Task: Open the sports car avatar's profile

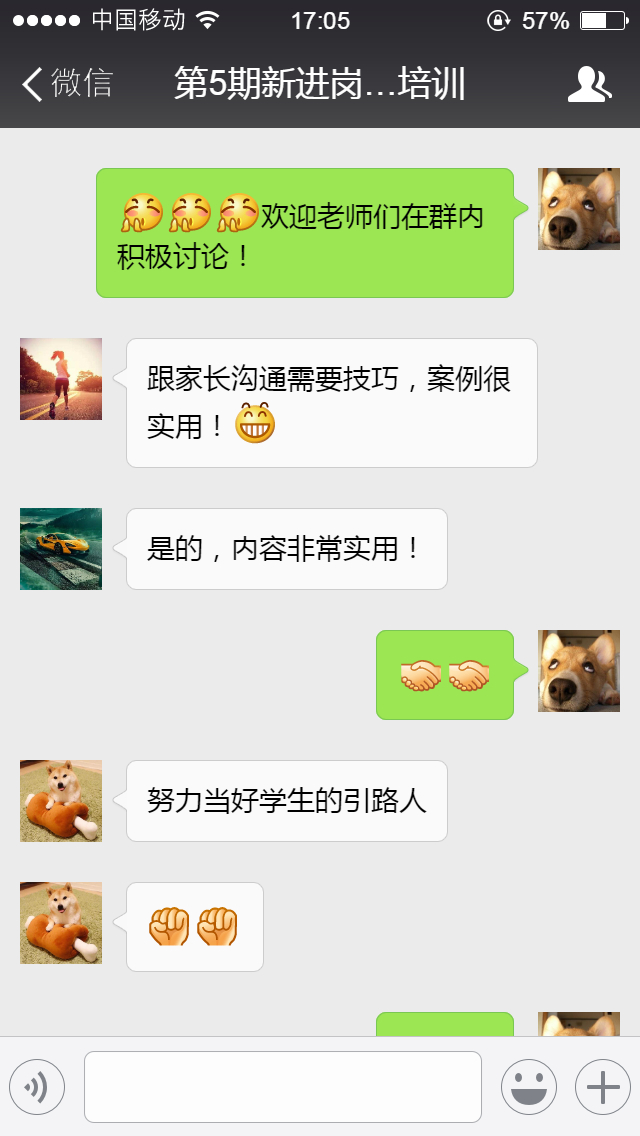Action: [x=61, y=549]
